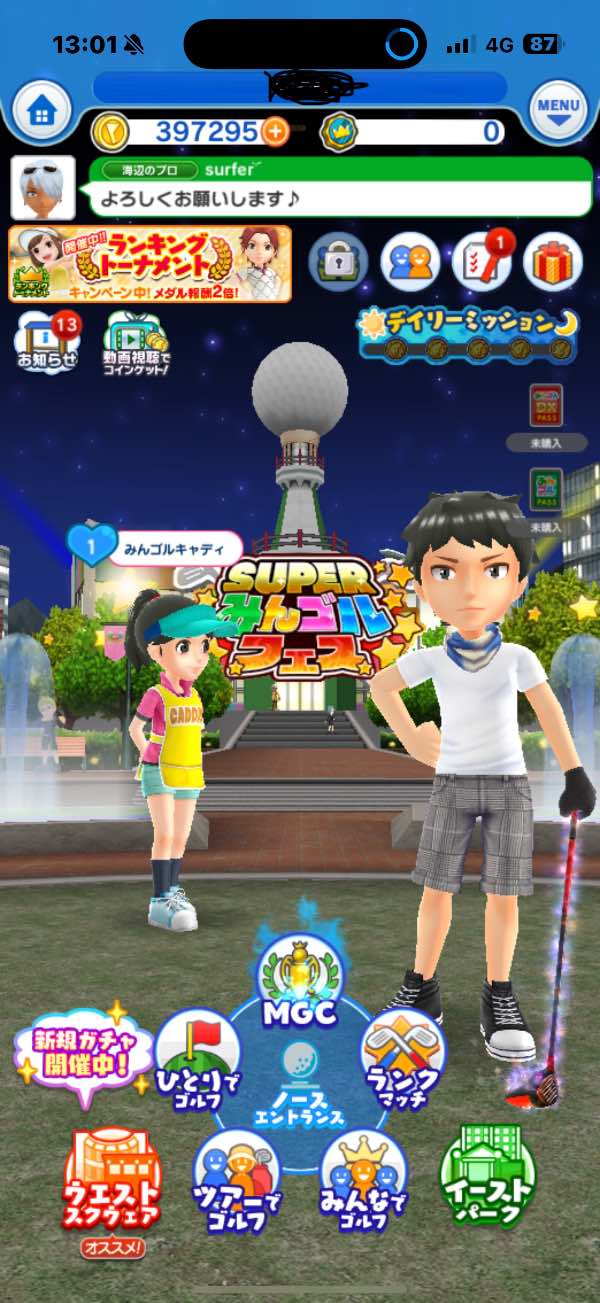This screenshot has width=600, height=1303.
Task: Open the ランキングトーナメント banner
Action: (x=150, y=264)
